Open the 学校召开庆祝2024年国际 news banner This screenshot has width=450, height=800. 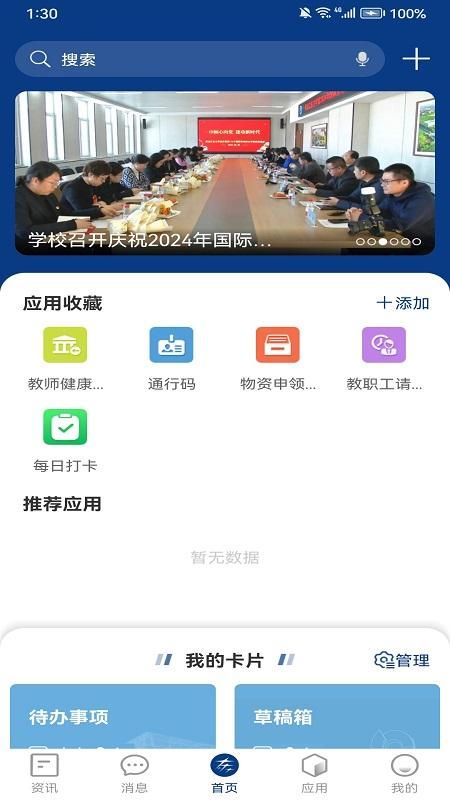225,173
